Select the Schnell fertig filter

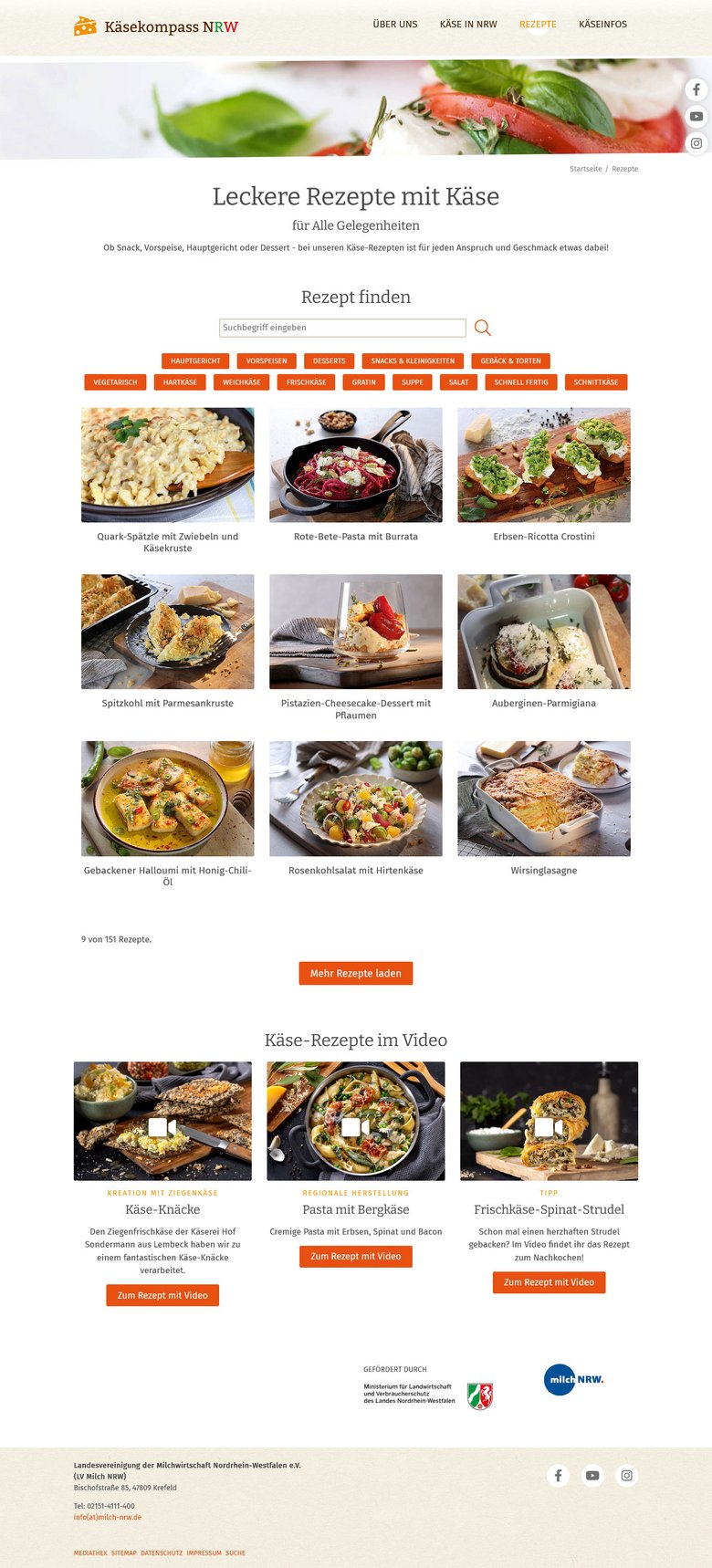[521, 382]
